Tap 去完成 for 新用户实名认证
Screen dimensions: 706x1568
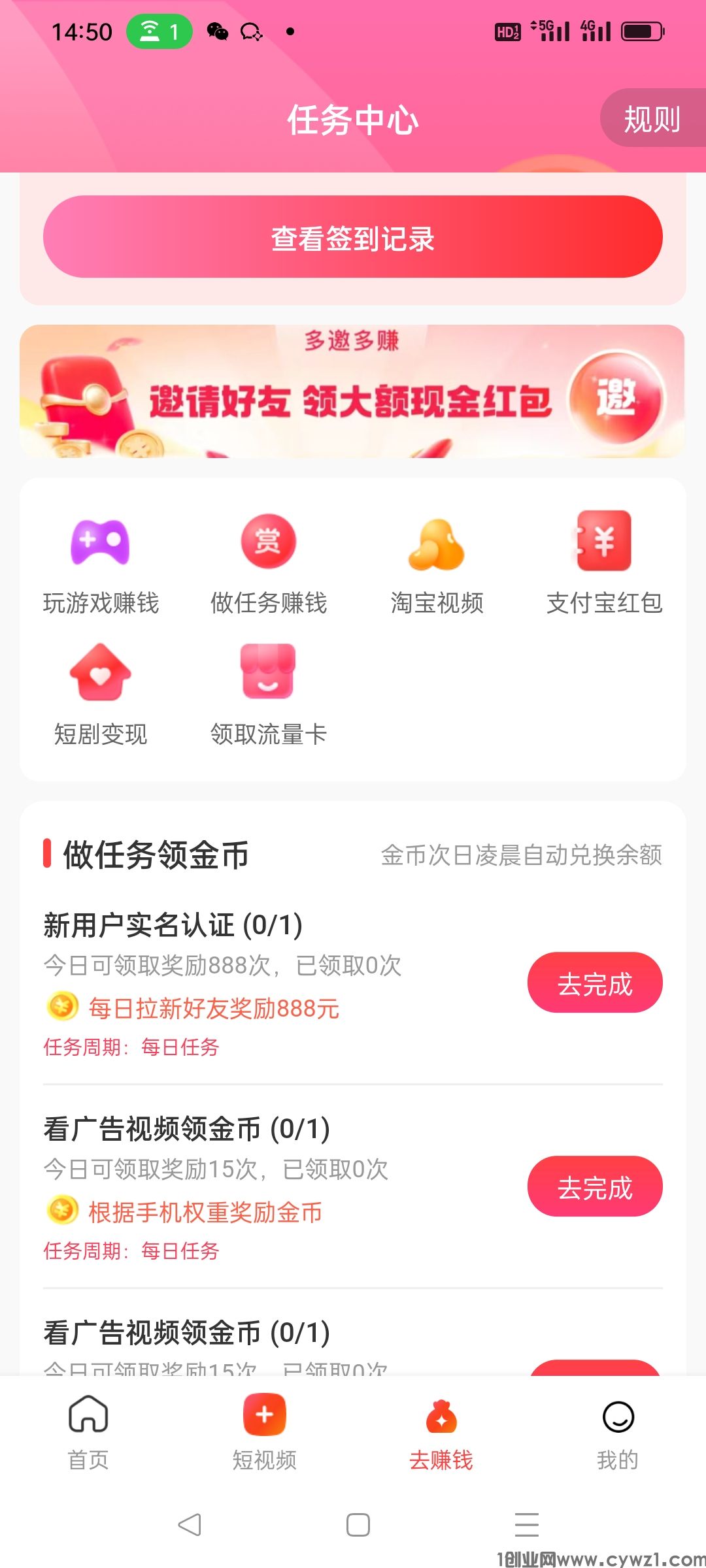[x=595, y=983]
